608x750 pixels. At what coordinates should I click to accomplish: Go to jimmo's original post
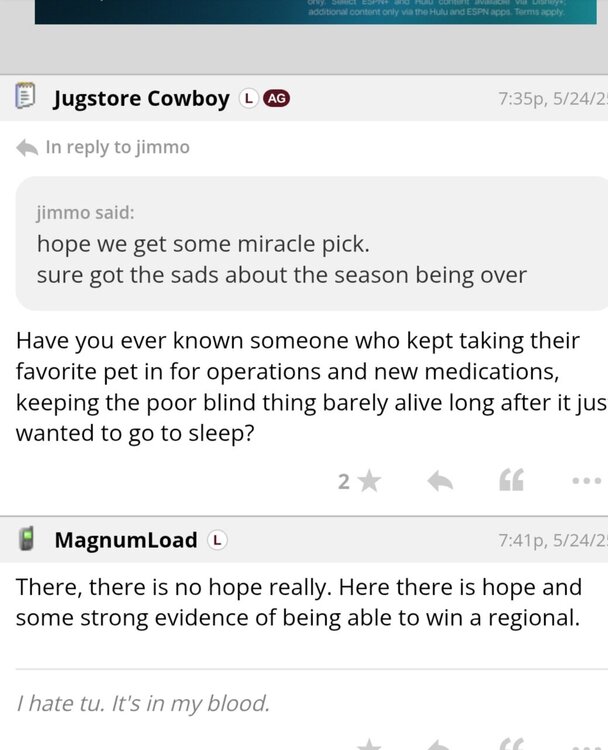pyautogui.click(x=116, y=147)
